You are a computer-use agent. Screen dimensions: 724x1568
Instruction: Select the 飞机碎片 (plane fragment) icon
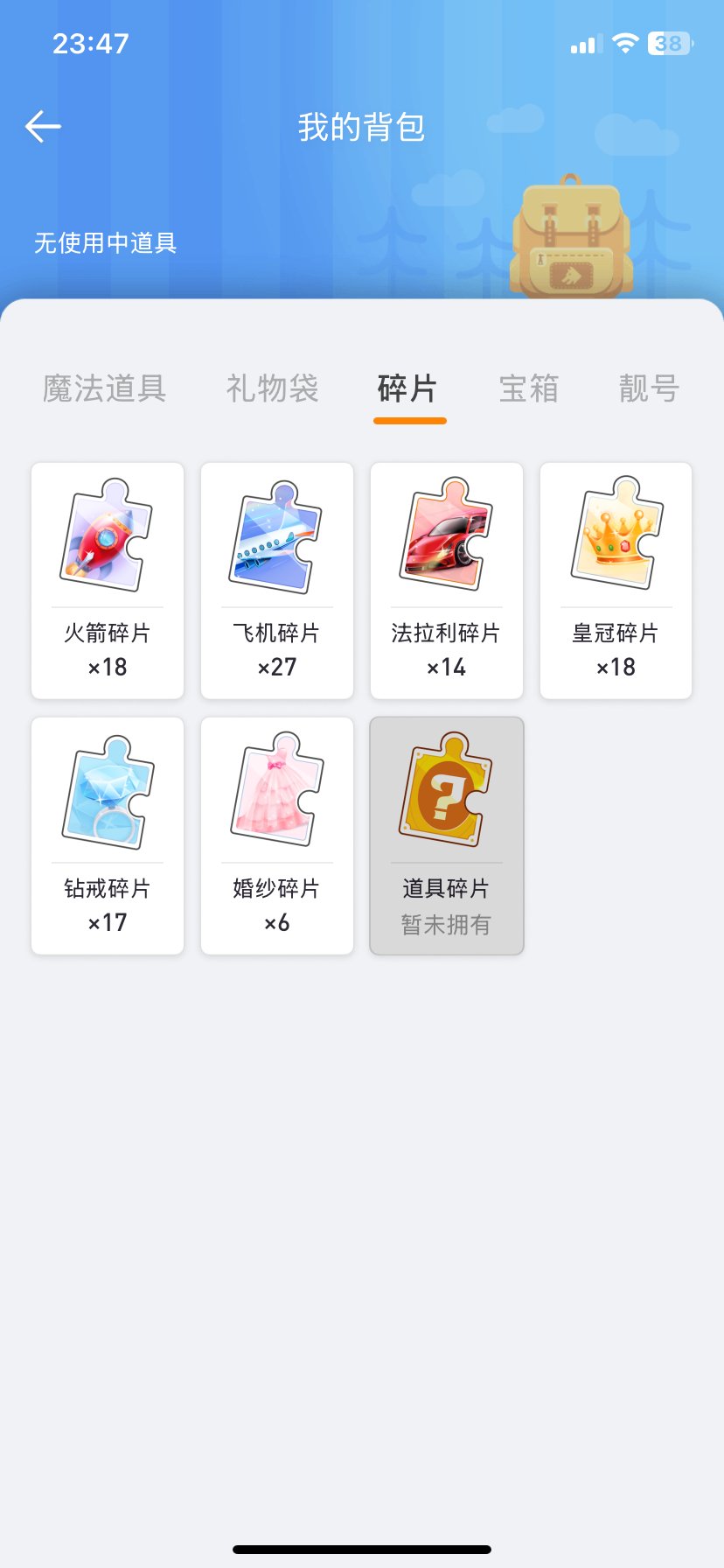276,535
